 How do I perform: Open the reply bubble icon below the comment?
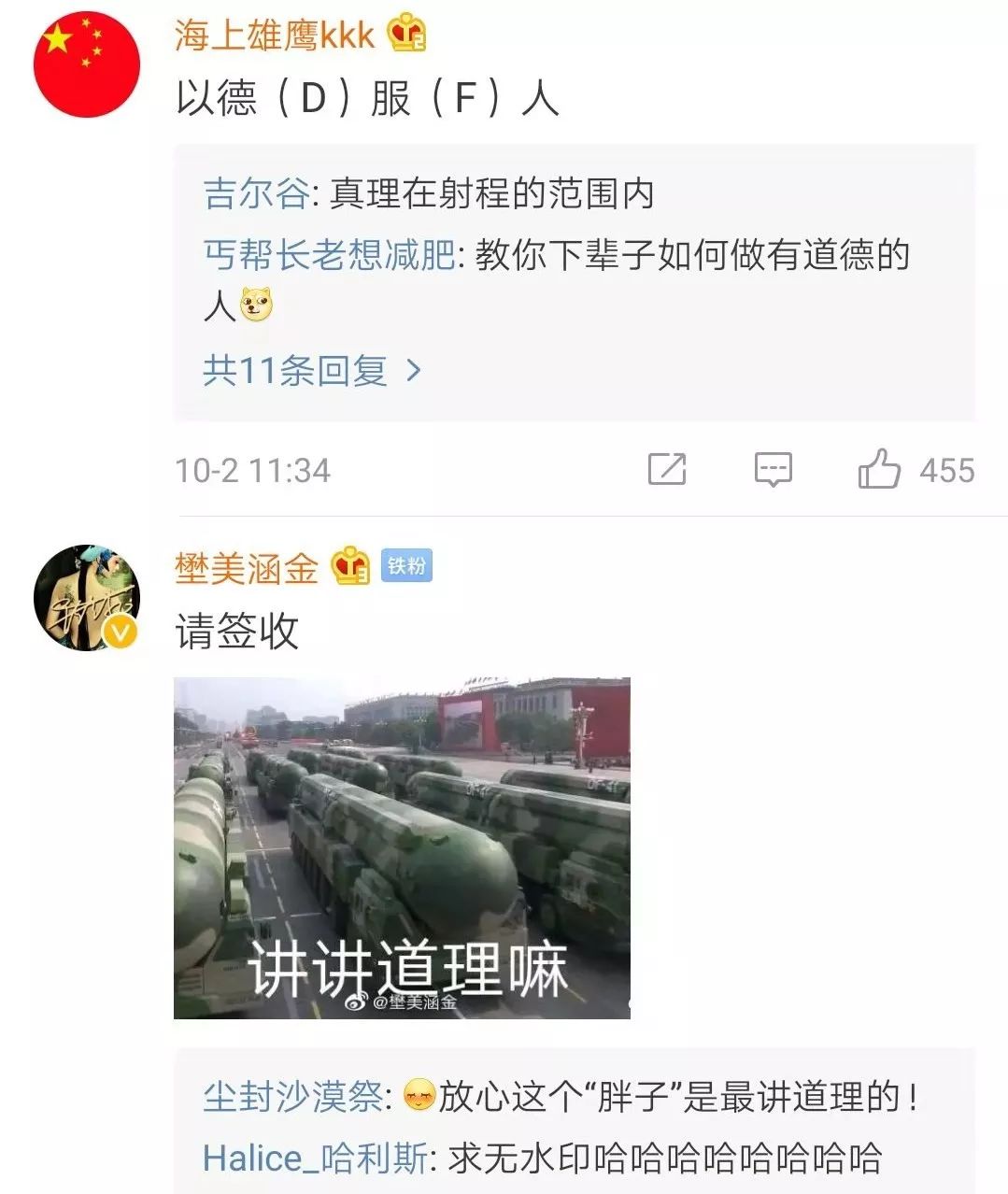click(773, 471)
